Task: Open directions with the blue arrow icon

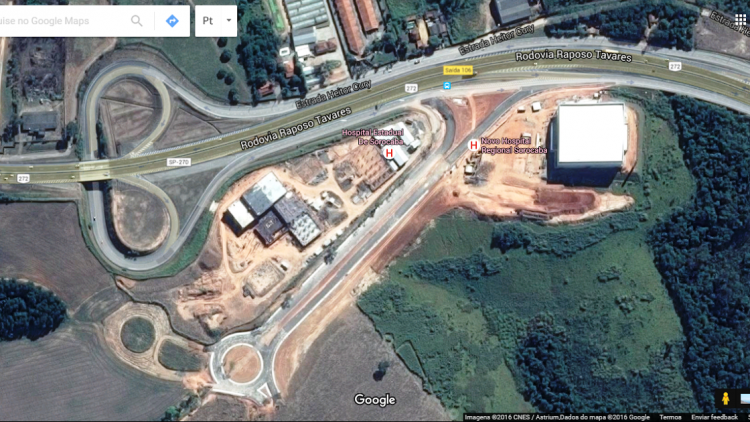Action: tap(172, 20)
